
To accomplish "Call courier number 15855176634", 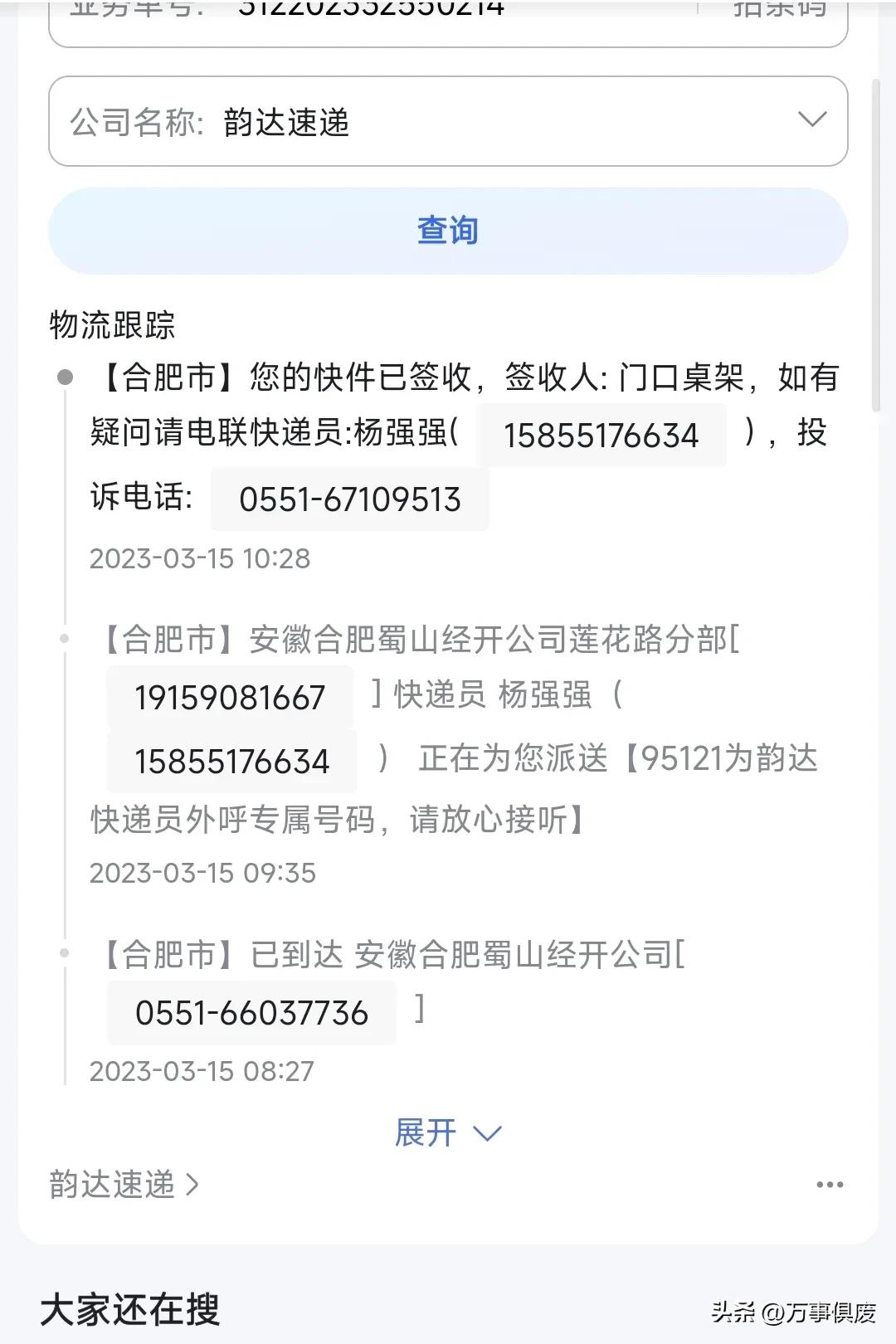I will pos(603,435).
